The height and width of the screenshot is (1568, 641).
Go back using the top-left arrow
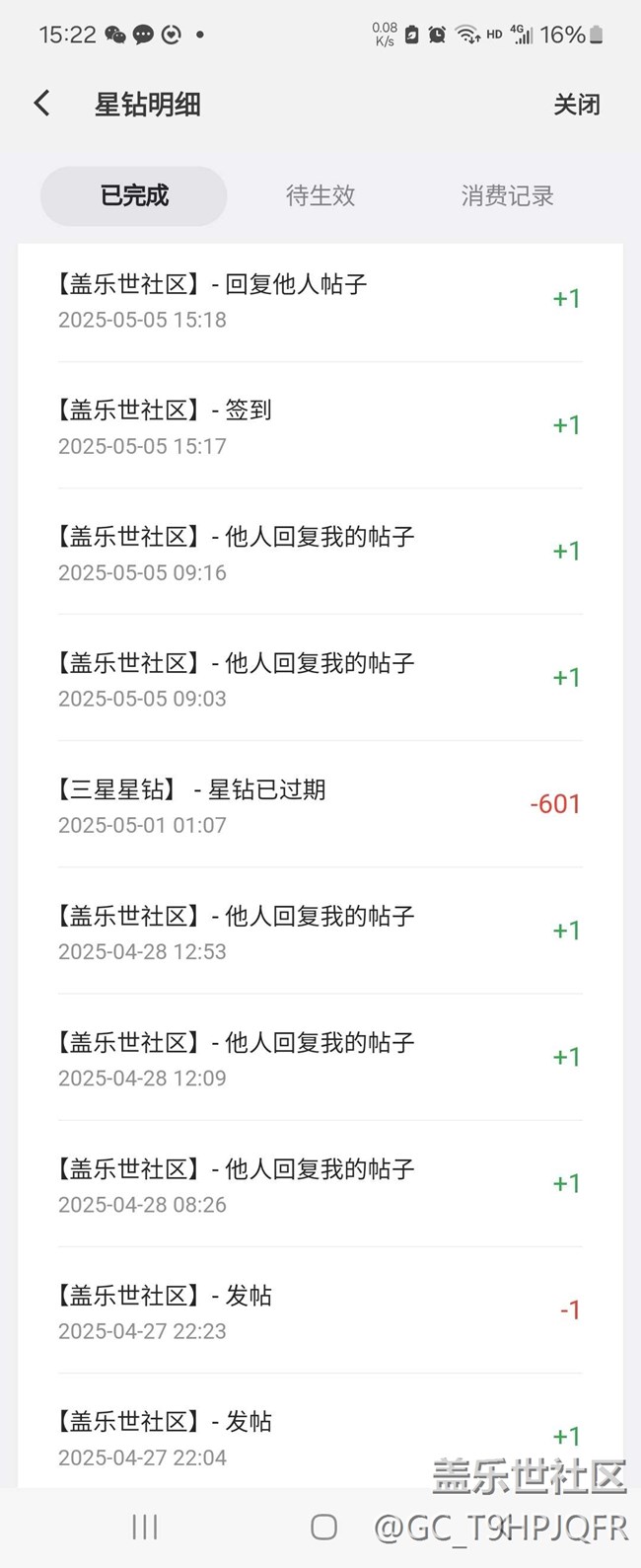pos(42,104)
